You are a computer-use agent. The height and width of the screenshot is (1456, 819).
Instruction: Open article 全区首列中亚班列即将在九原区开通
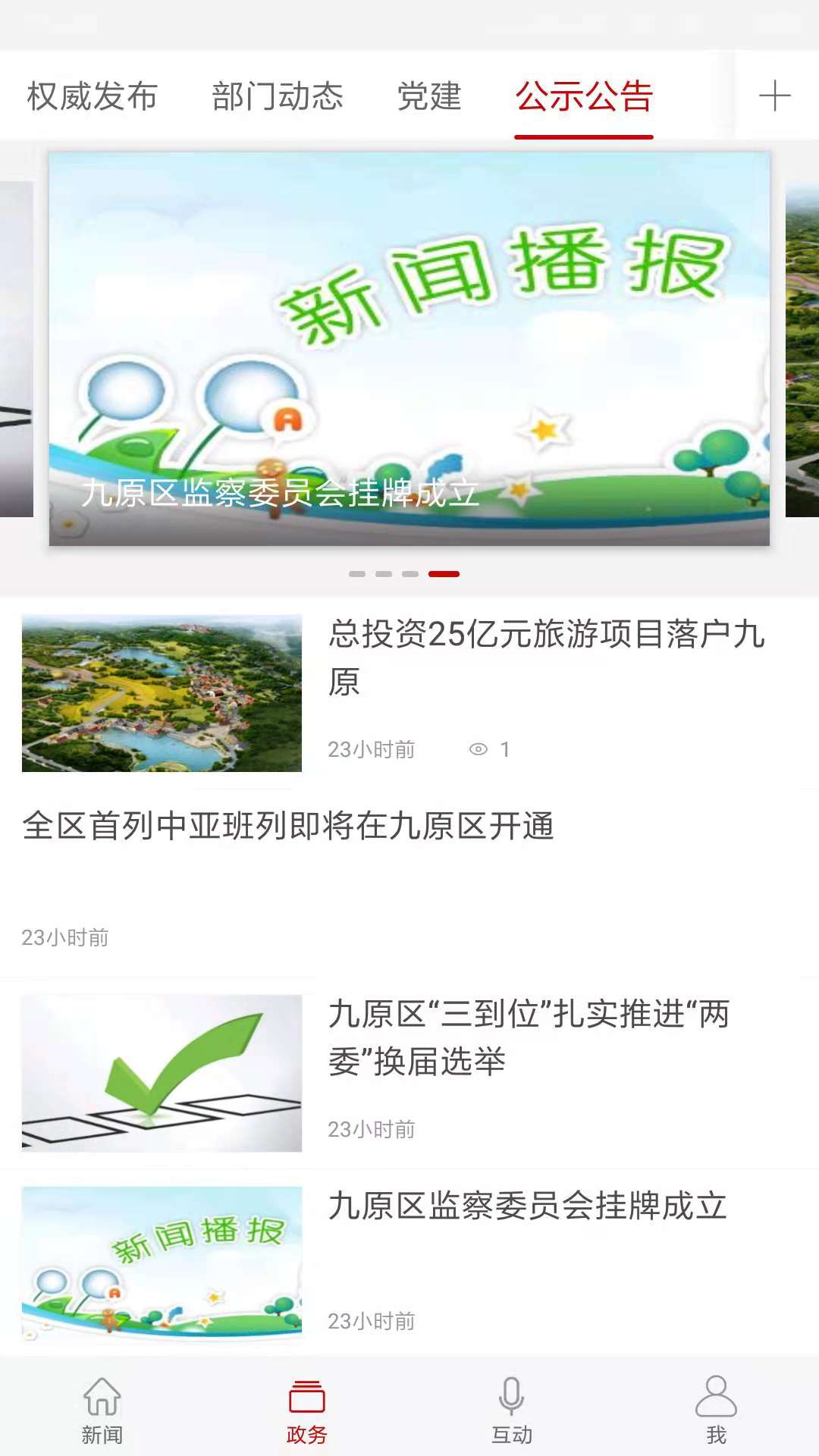(409, 883)
